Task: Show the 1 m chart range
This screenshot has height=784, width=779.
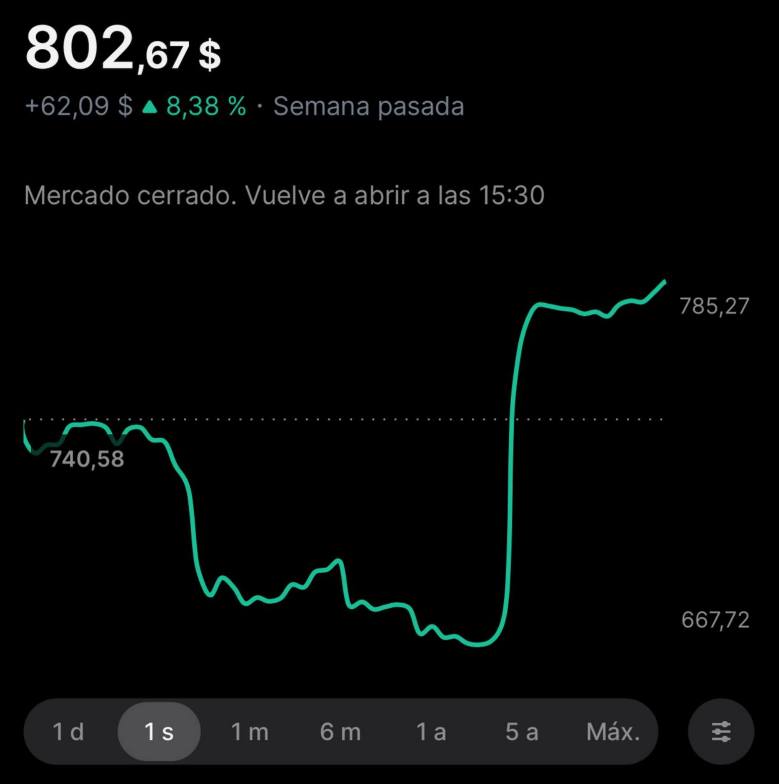Action: [249, 732]
